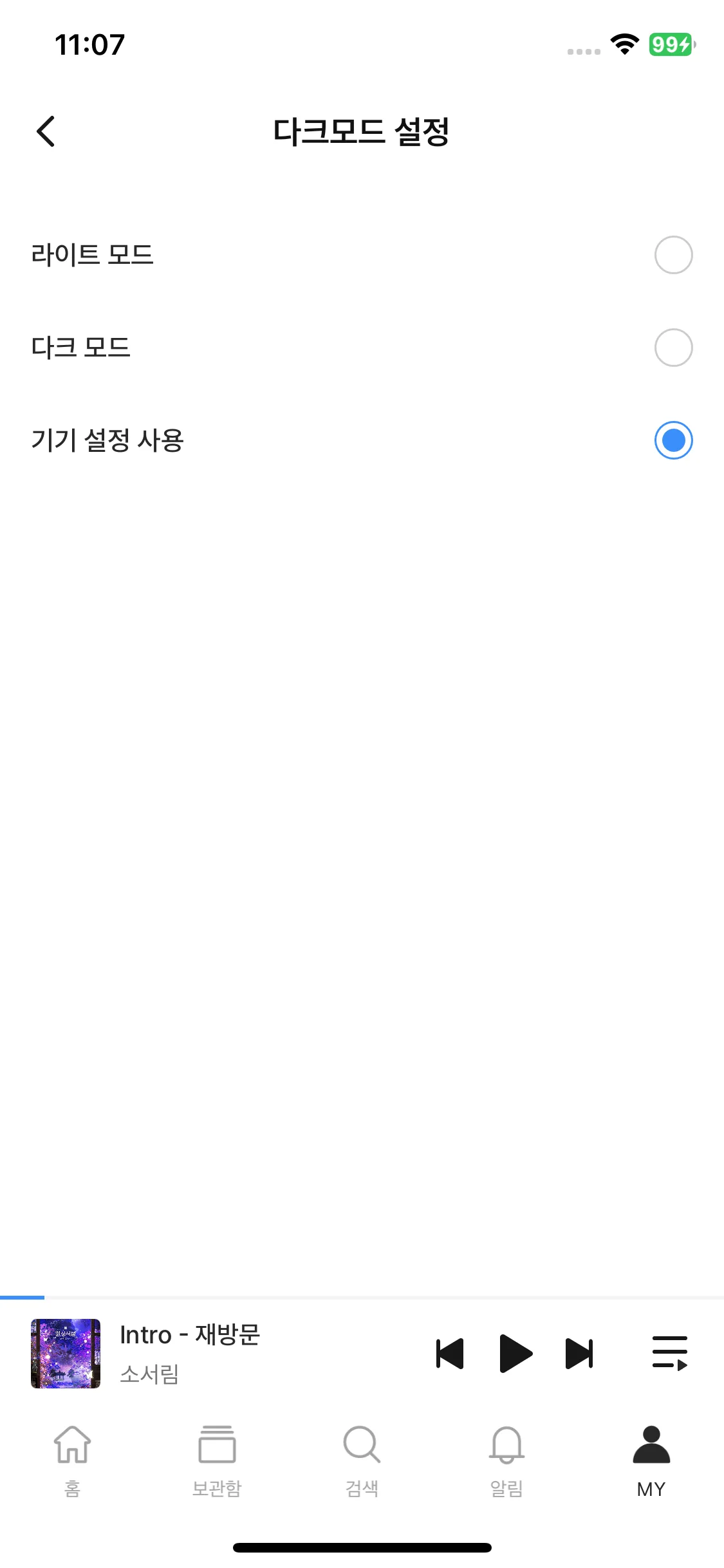
Task: Open the playback queue list
Action: click(x=670, y=1353)
